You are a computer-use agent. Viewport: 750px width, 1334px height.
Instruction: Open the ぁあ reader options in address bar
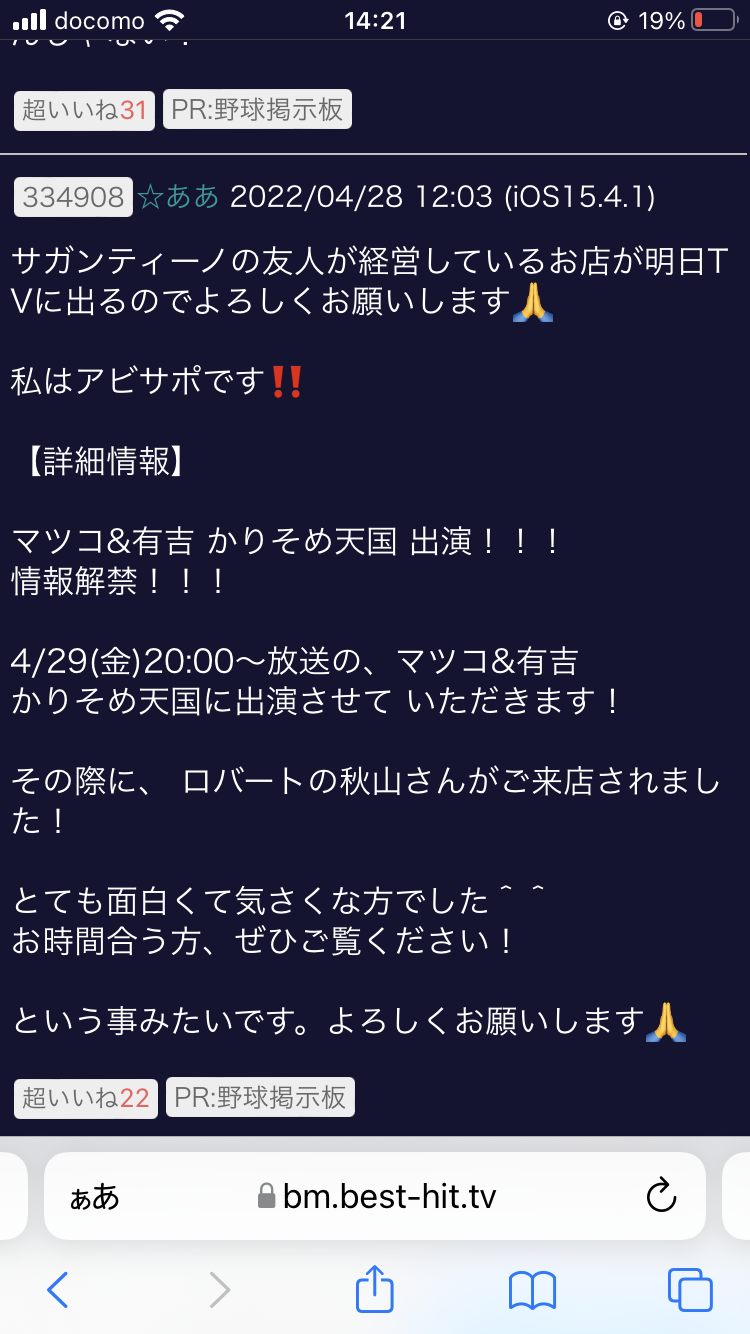(x=94, y=1196)
